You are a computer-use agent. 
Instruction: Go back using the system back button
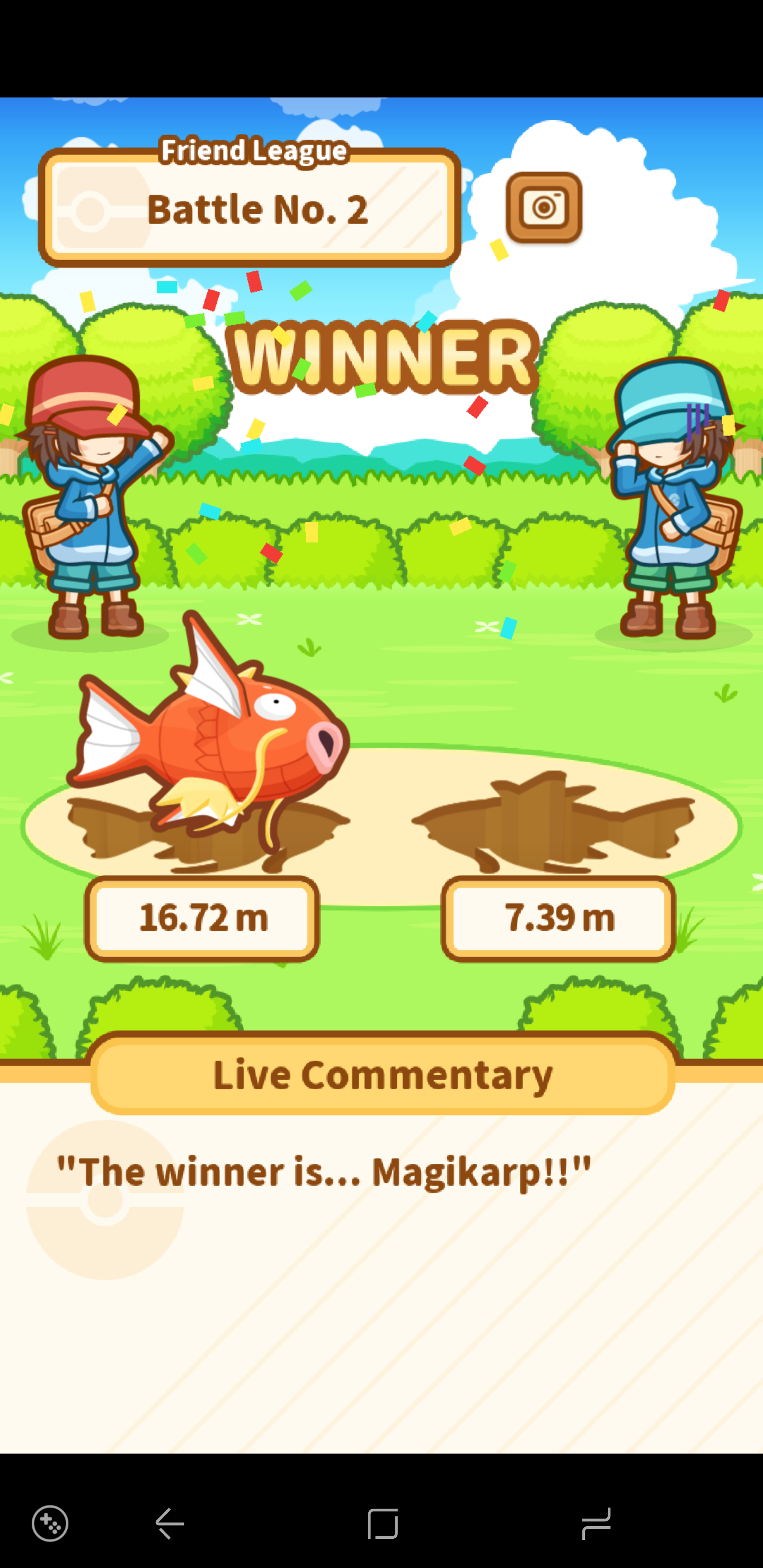tap(170, 1523)
